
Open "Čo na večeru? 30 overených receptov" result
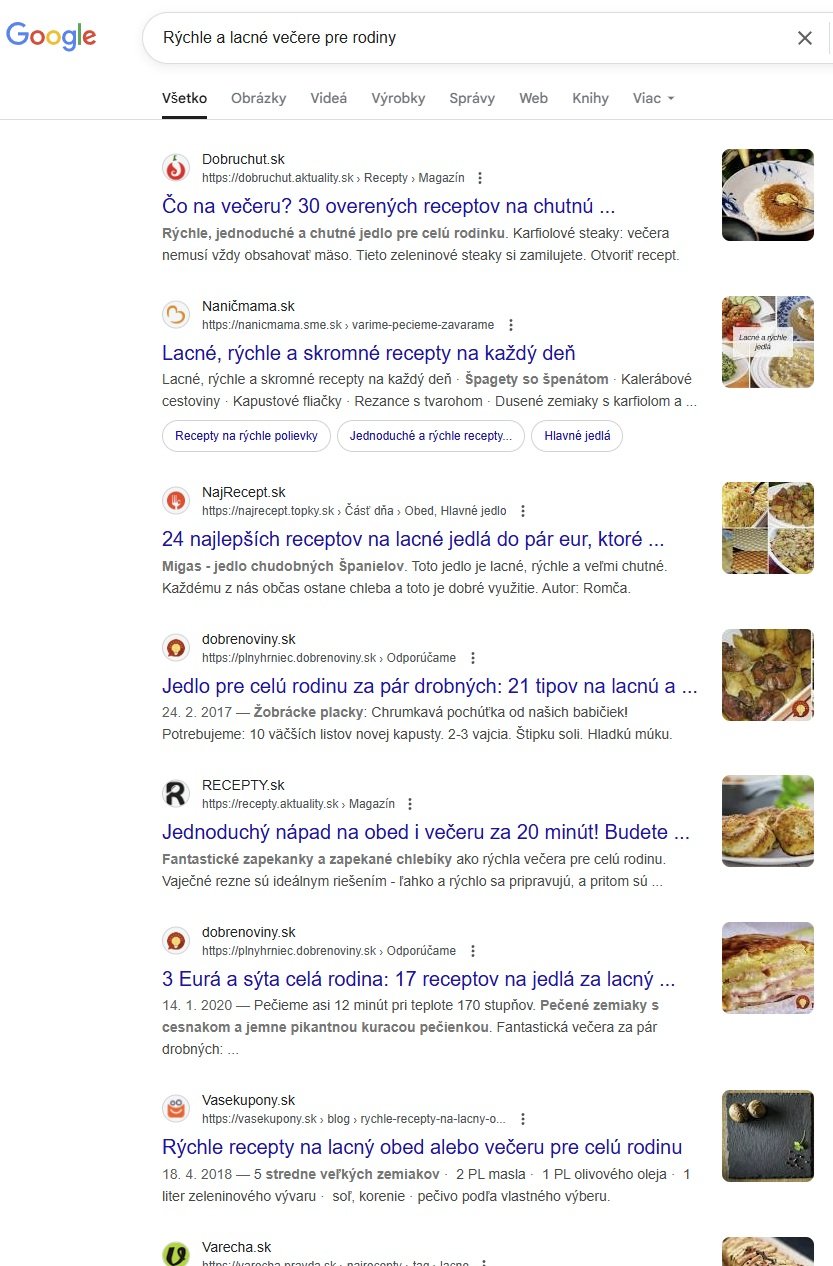click(388, 206)
